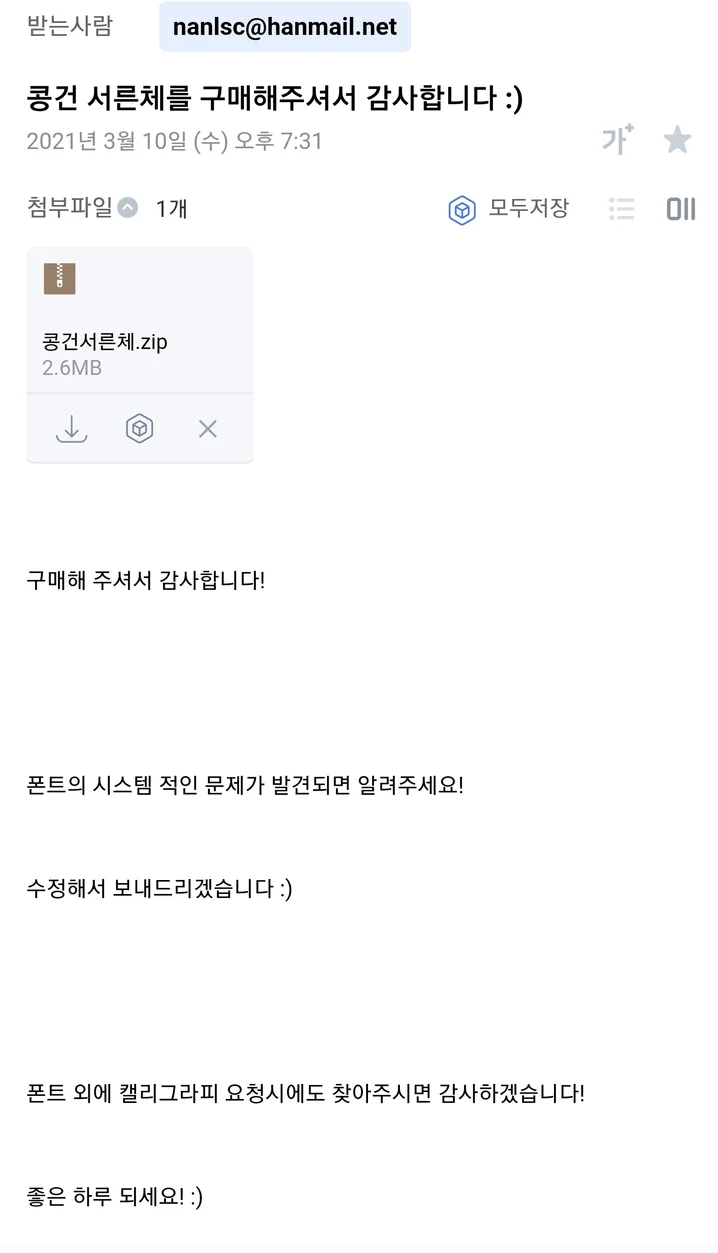Collapse the 첨부파일 attachment section

(x=127, y=208)
